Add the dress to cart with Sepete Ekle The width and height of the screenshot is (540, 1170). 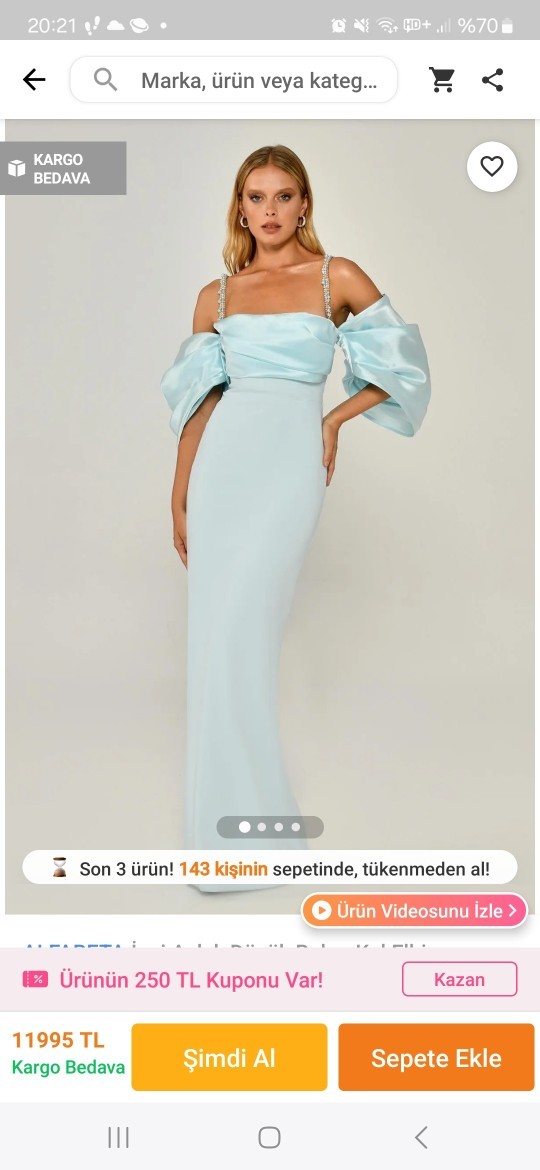pos(436,1057)
